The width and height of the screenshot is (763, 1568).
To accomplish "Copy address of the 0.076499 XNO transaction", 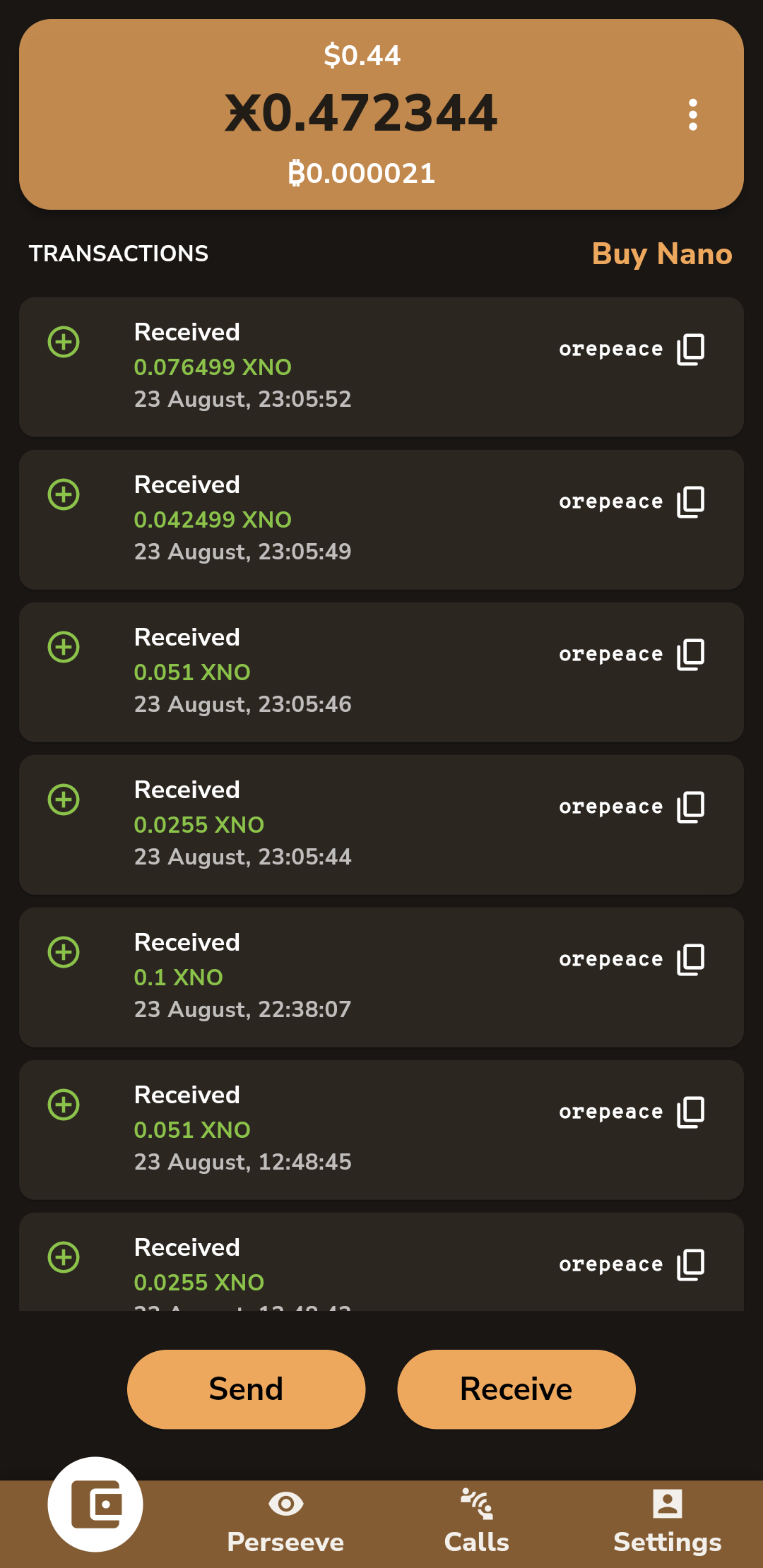I will pos(690,349).
